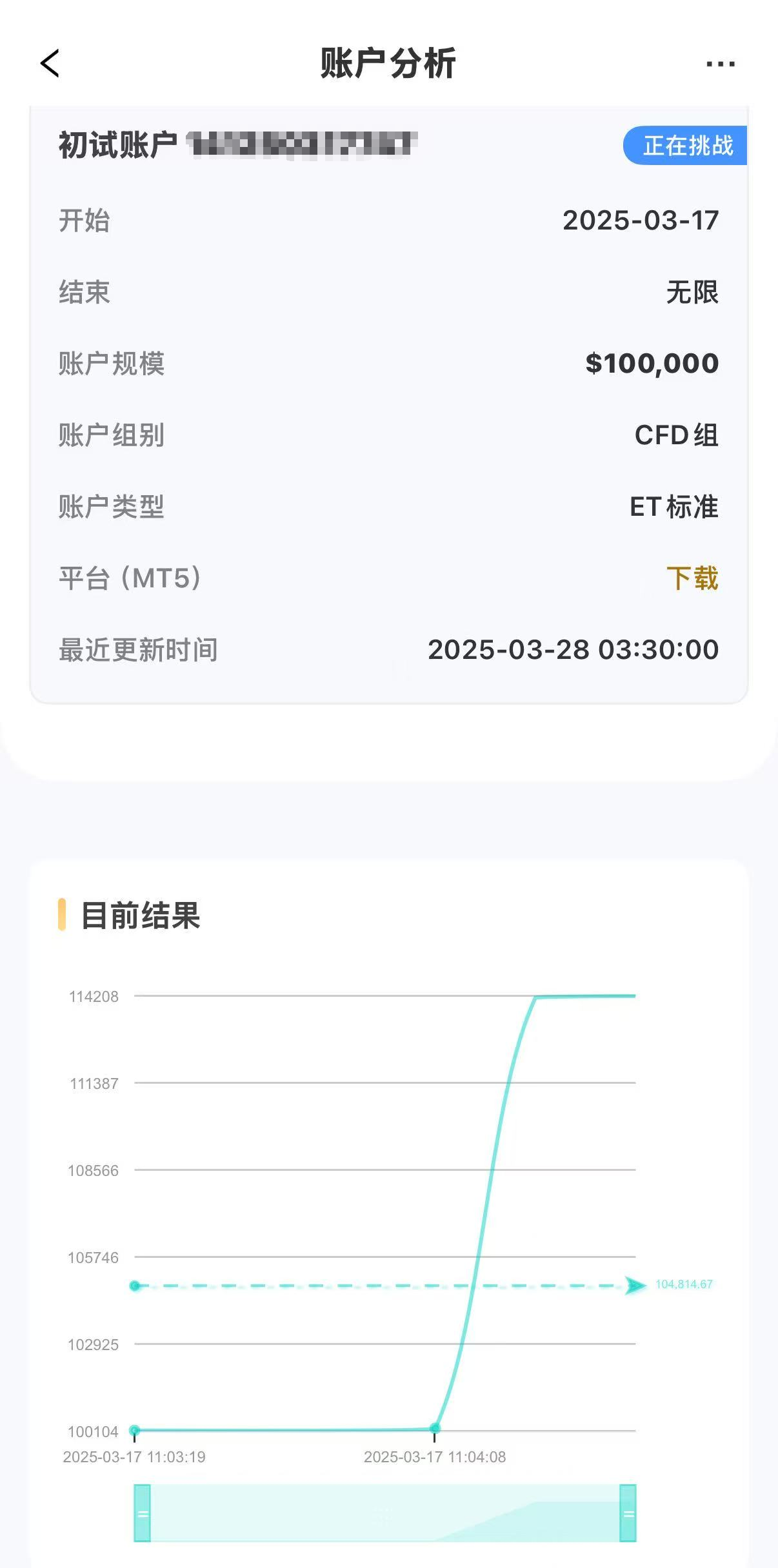Screen dimensions: 778x1568
Task: Tap 下载 to download the MT5 platform
Action: click(x=692, y=578)
